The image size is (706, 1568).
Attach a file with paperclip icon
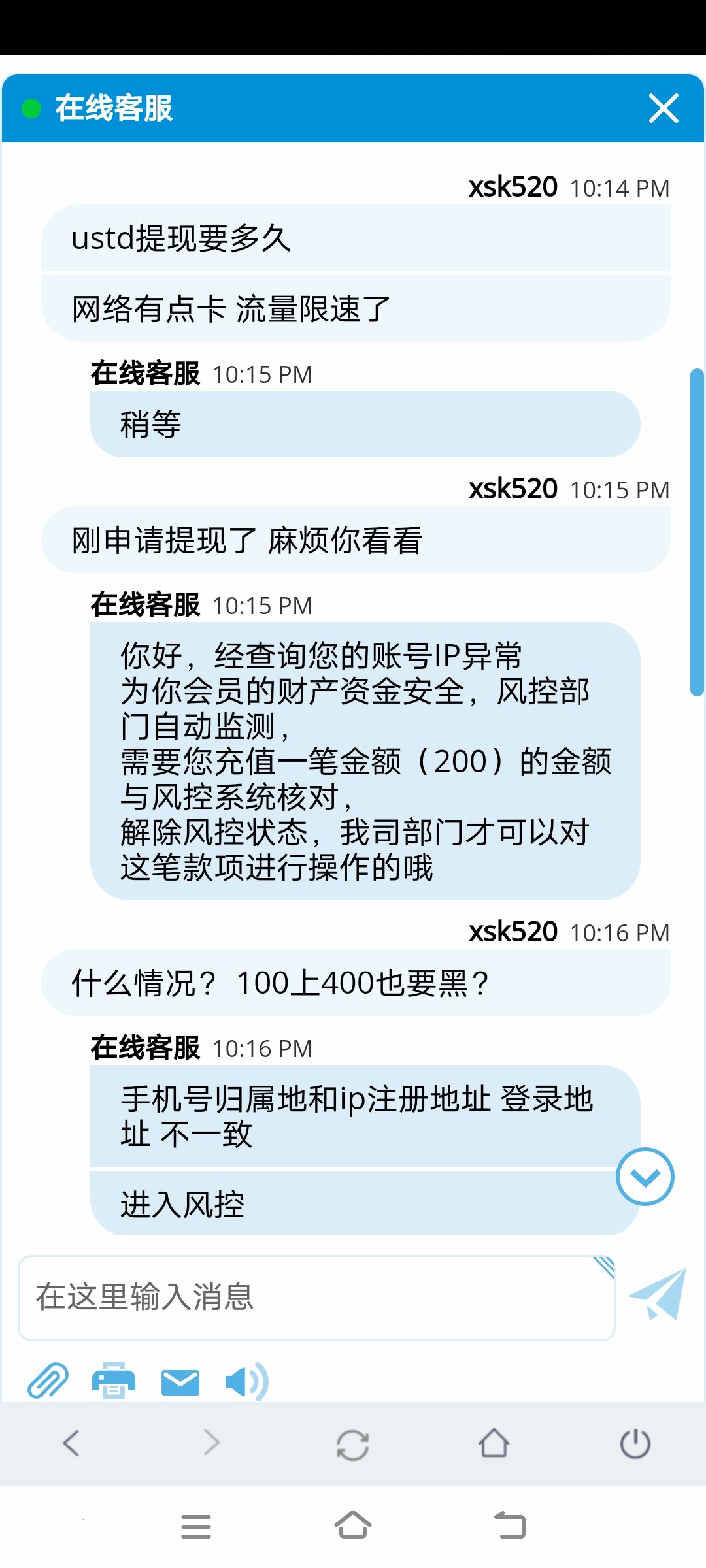coord(48,1380)
